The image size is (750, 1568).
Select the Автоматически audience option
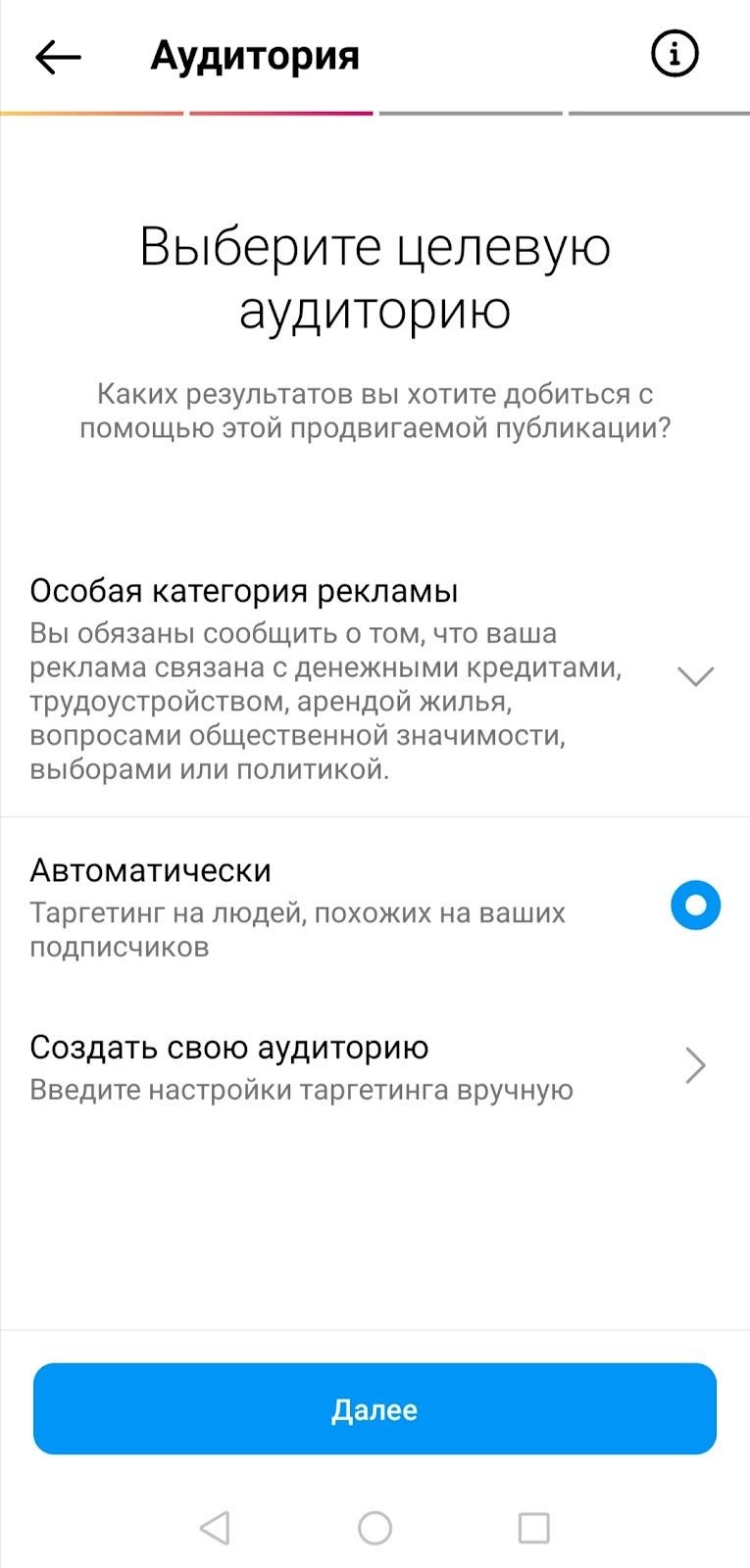(x=695, y=905)
